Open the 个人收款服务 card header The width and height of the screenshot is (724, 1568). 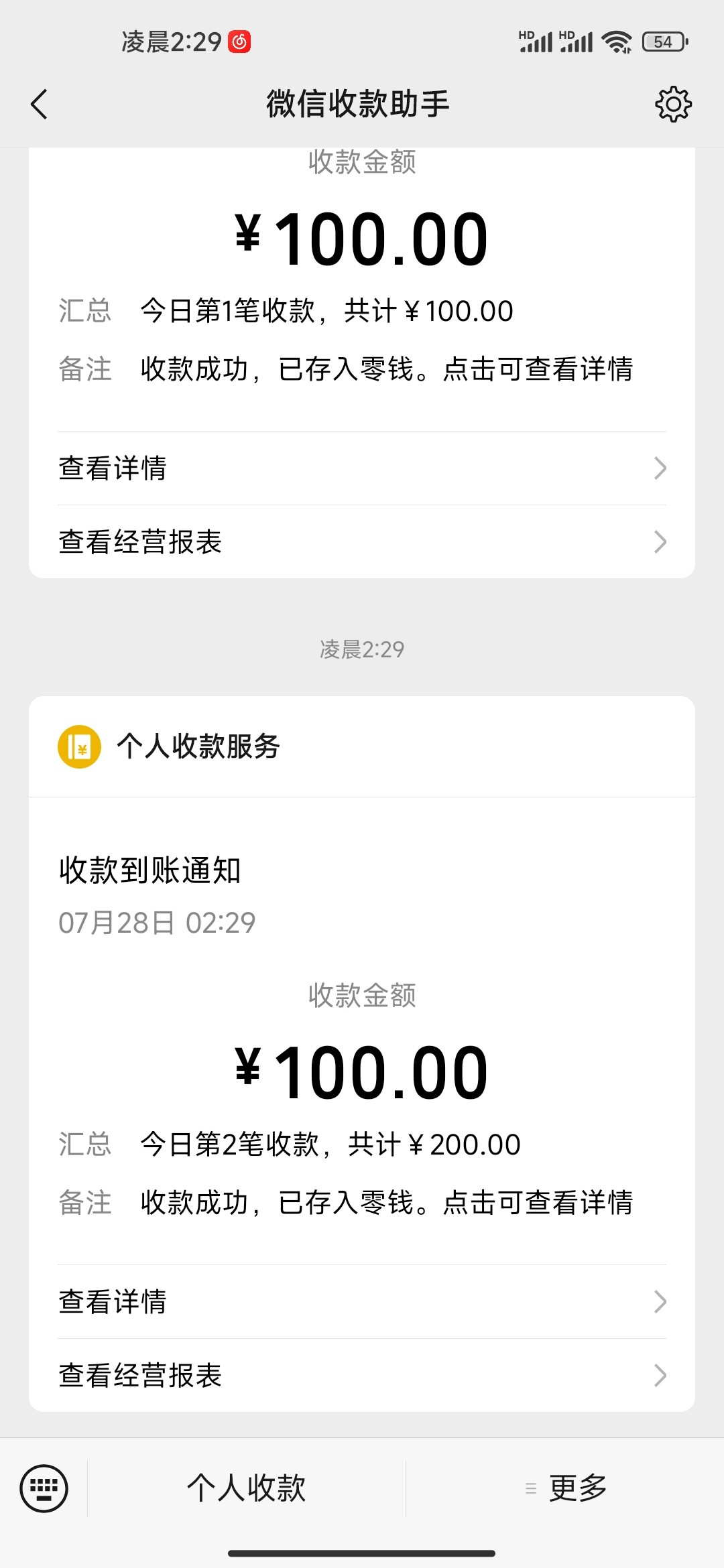point(362,746)
